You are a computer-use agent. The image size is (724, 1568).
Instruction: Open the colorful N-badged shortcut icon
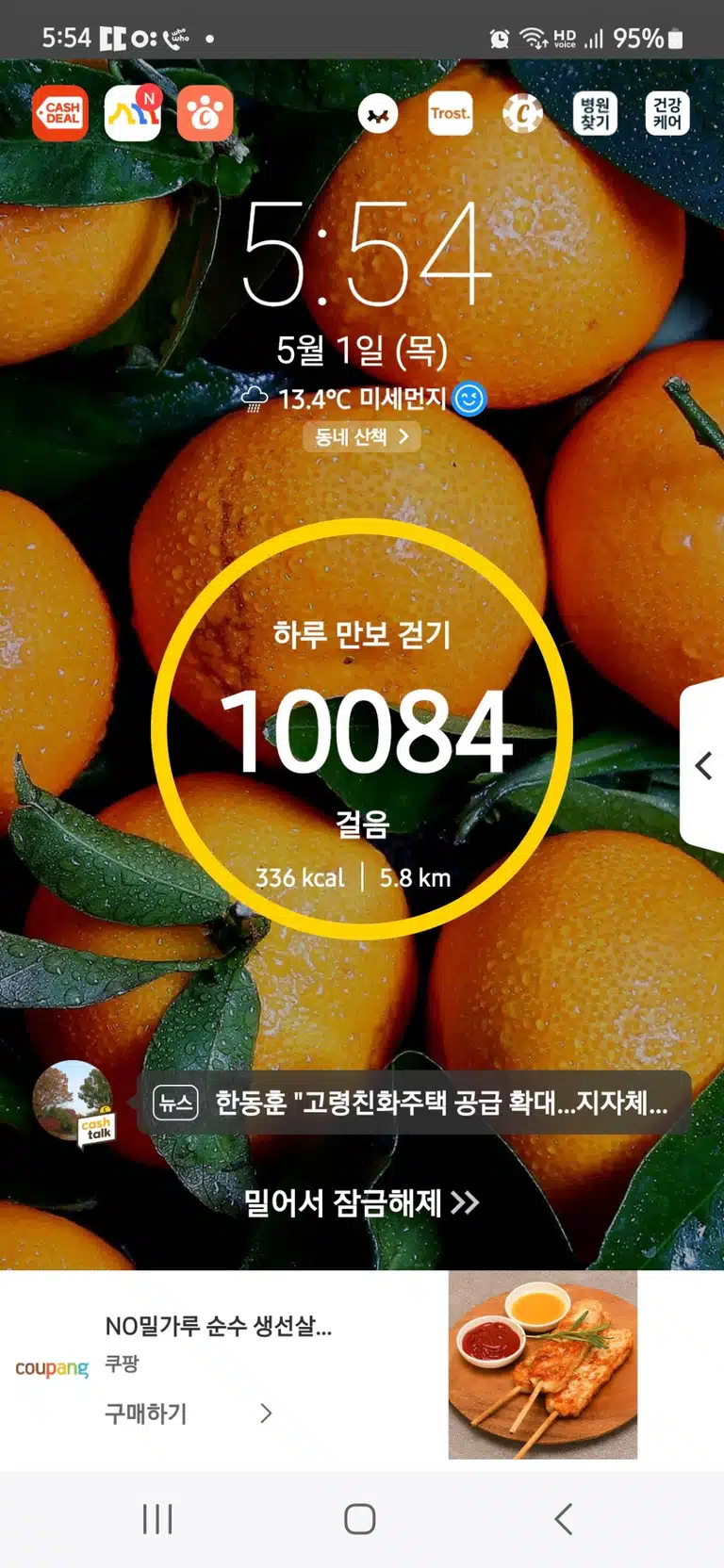point(133,113)
